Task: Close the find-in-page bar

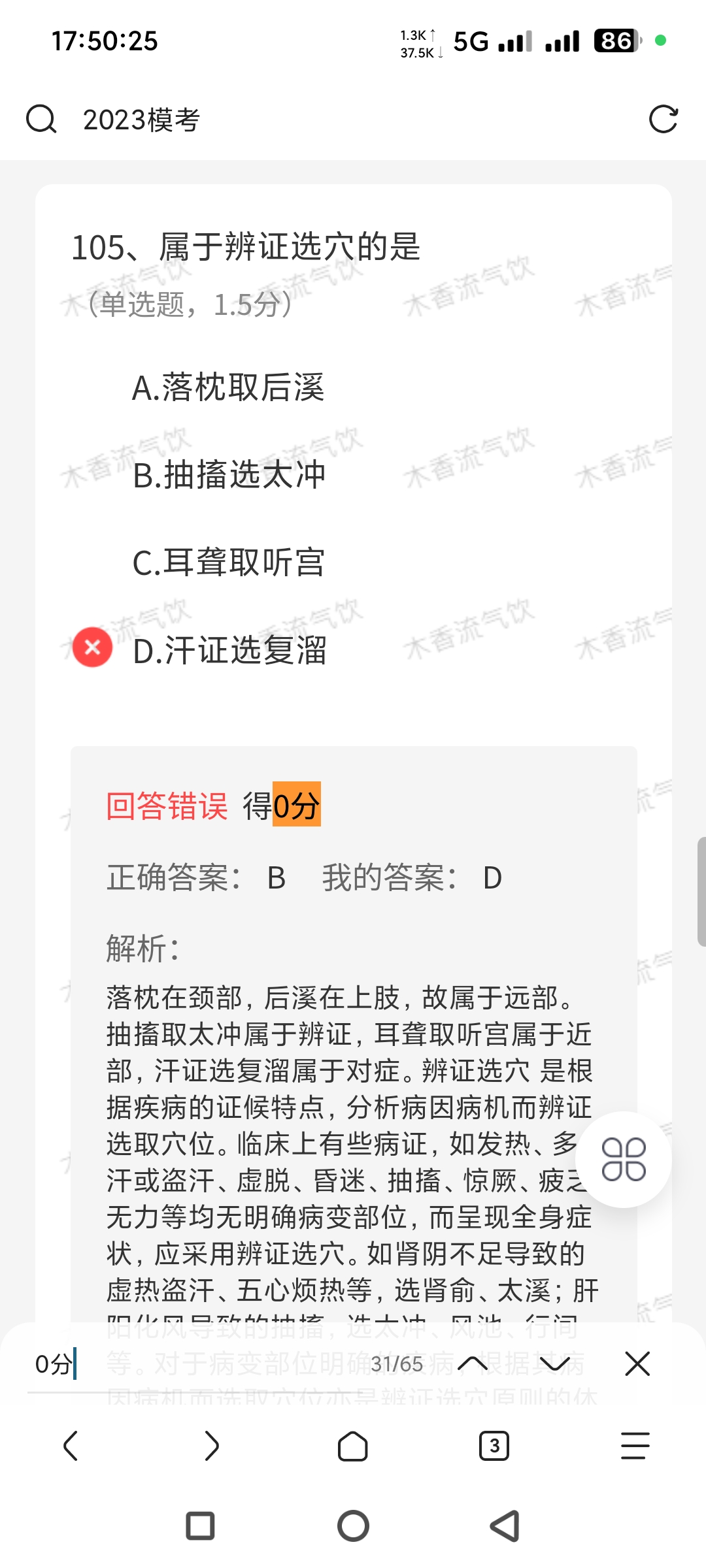Action: 637,1364
